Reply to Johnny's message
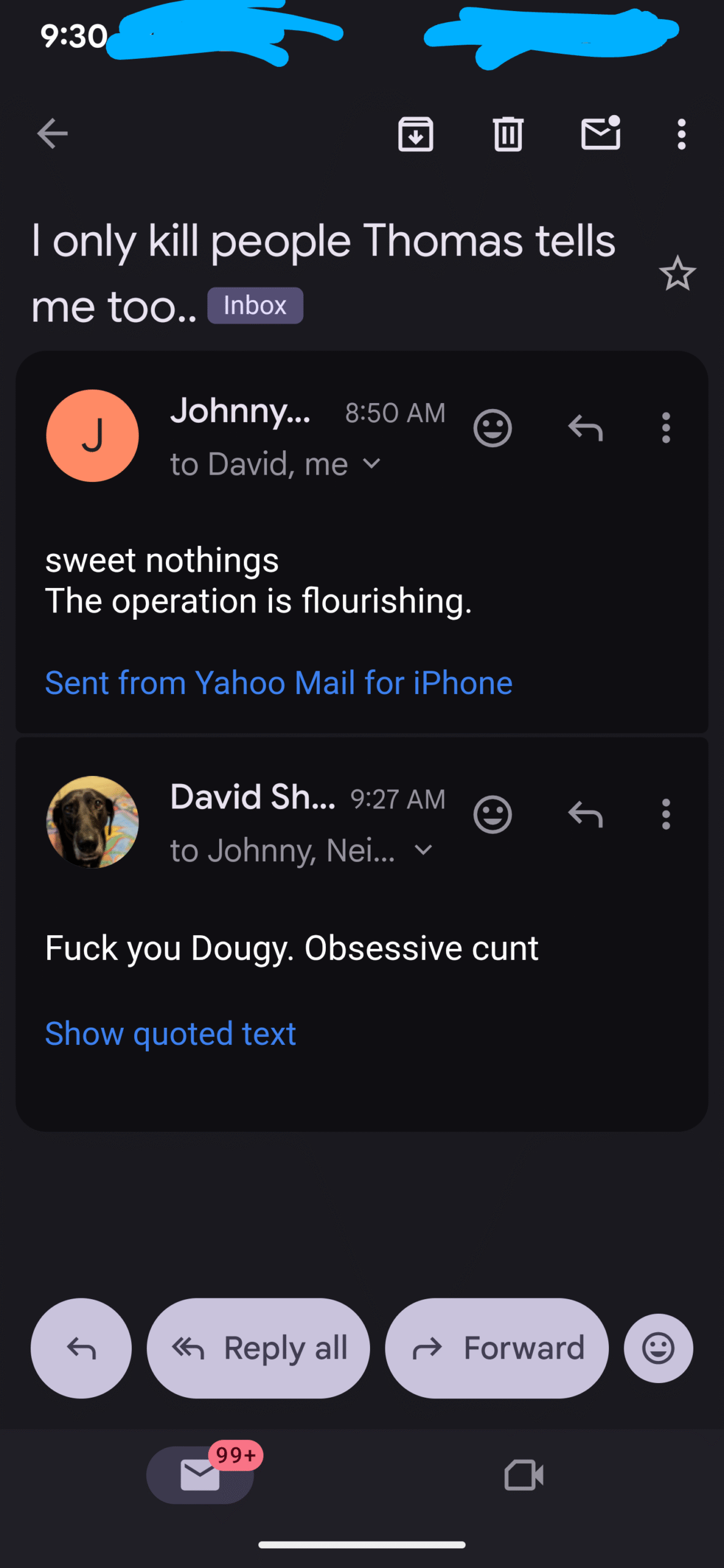 click(x=586, y=428)
